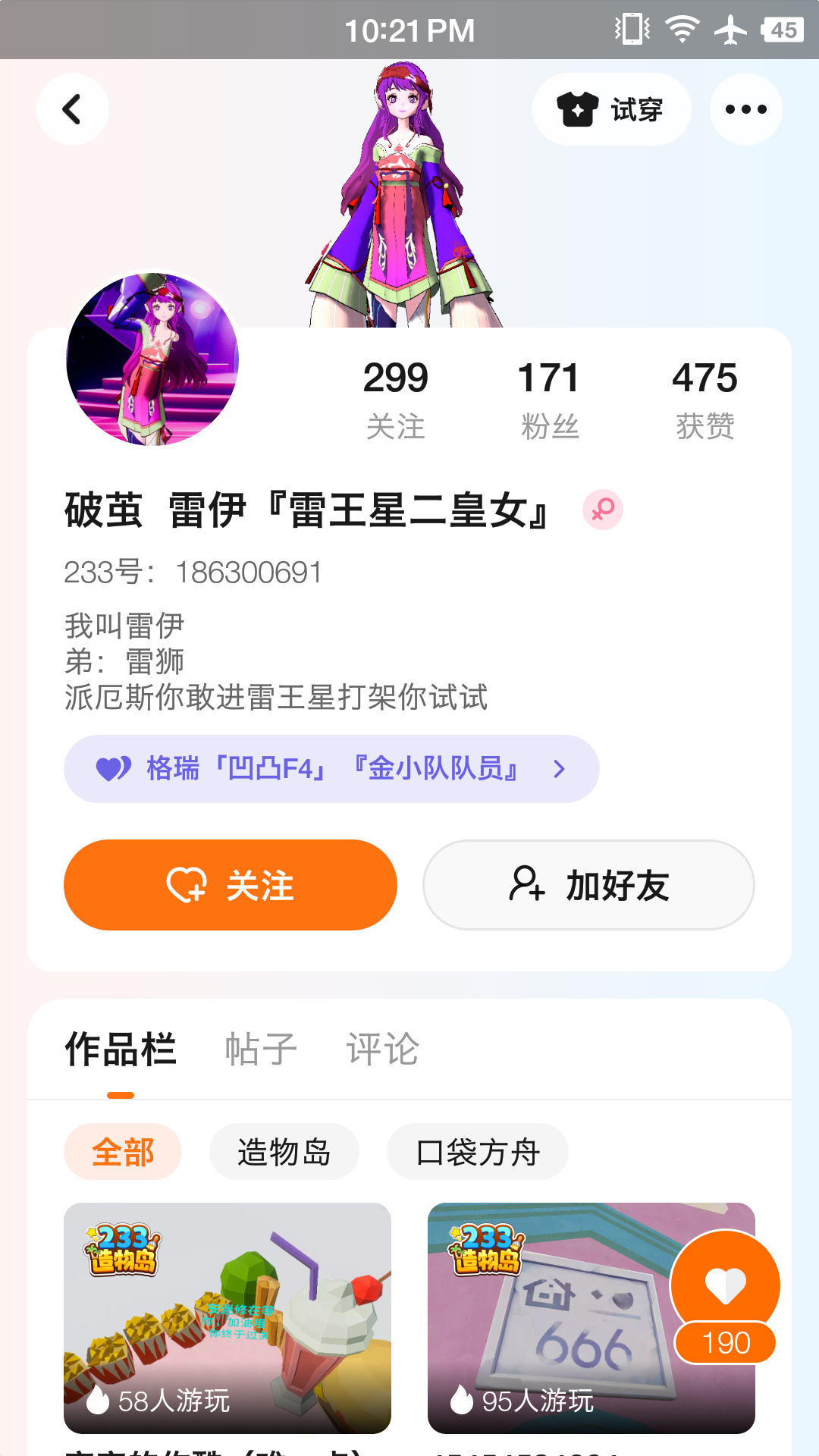819x1456 pixels.
Task: View the 171 粉丝 fans list
Action: [x=549, y=399]
